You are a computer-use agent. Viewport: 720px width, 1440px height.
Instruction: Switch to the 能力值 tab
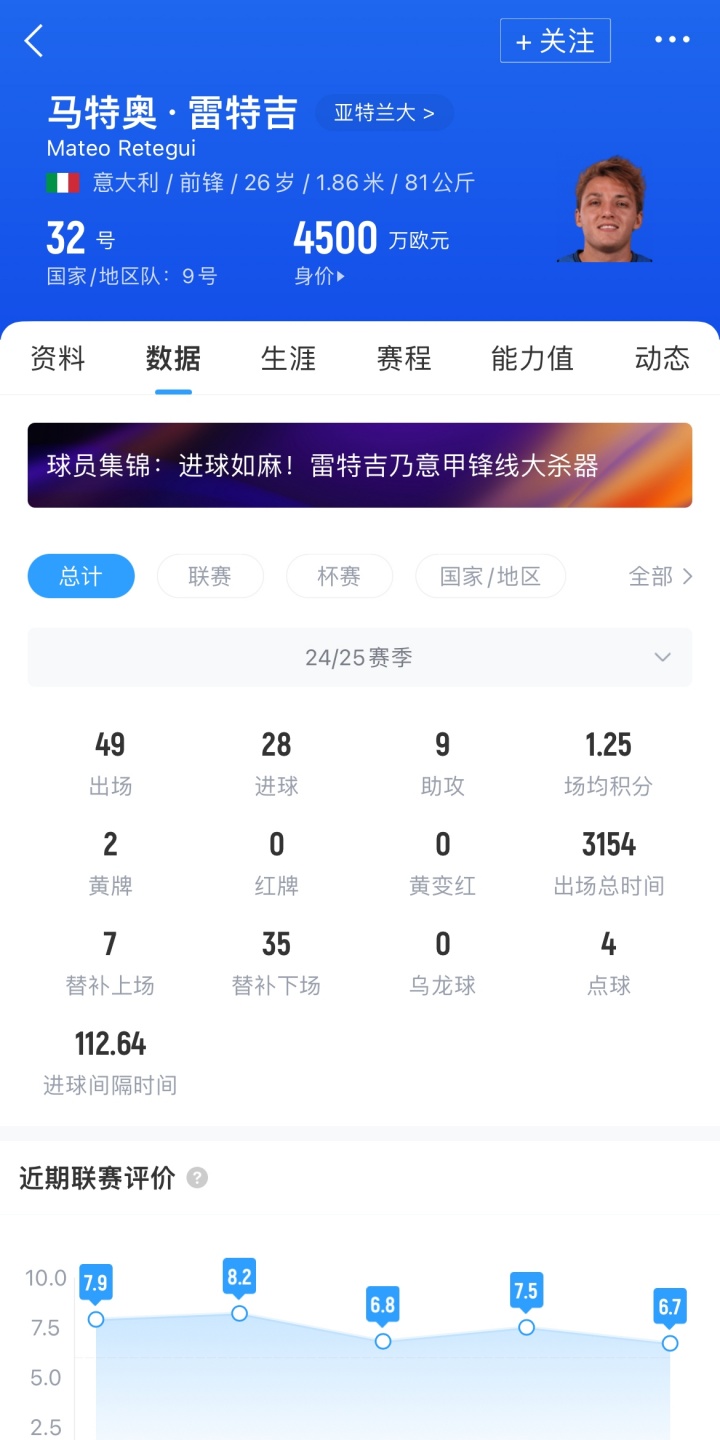[532, 358]
